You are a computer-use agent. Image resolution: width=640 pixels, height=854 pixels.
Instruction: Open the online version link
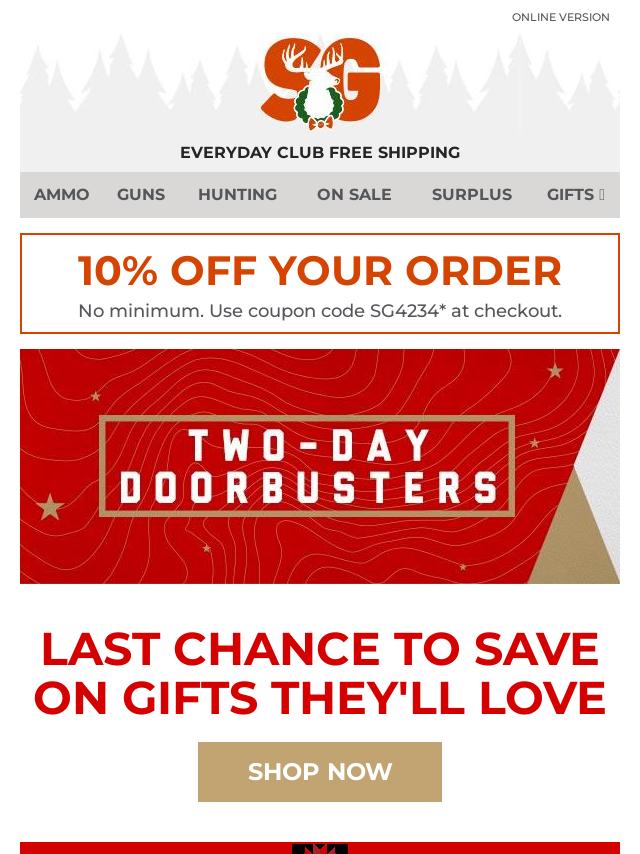560,17
